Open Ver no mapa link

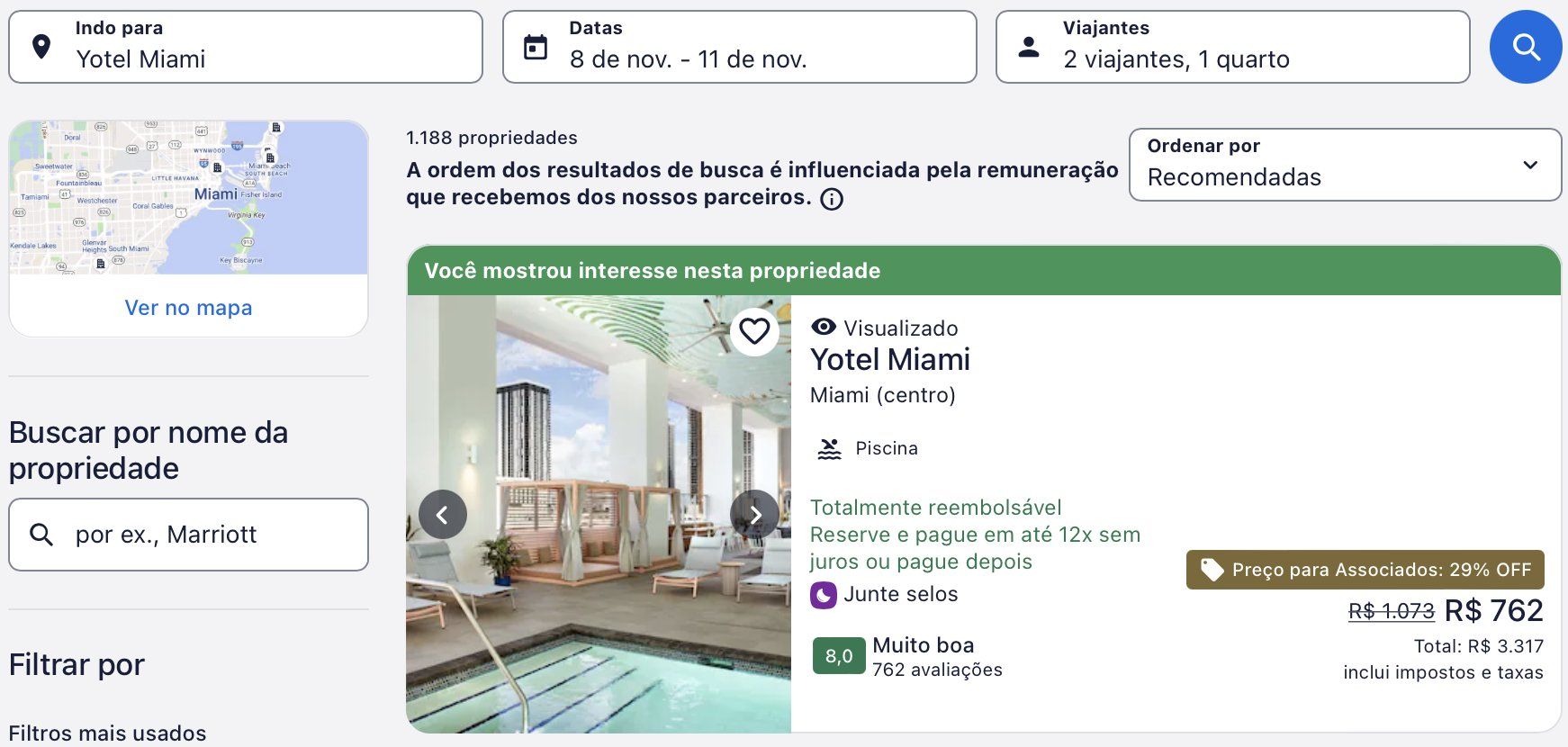coord(188,308)
